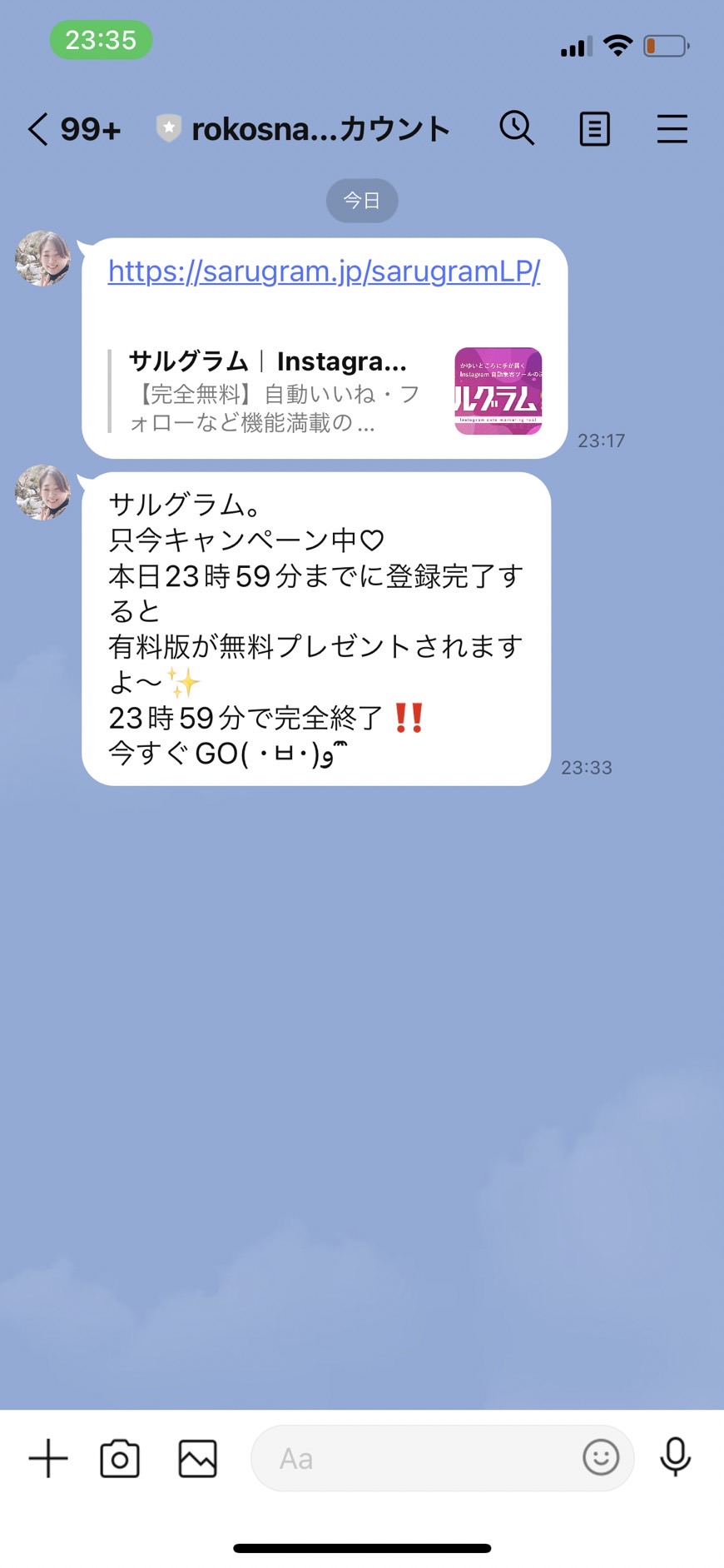Open the photo gallery picker
The height and width of the screenshot is (1568, 724).
[x=197, y=1458]
